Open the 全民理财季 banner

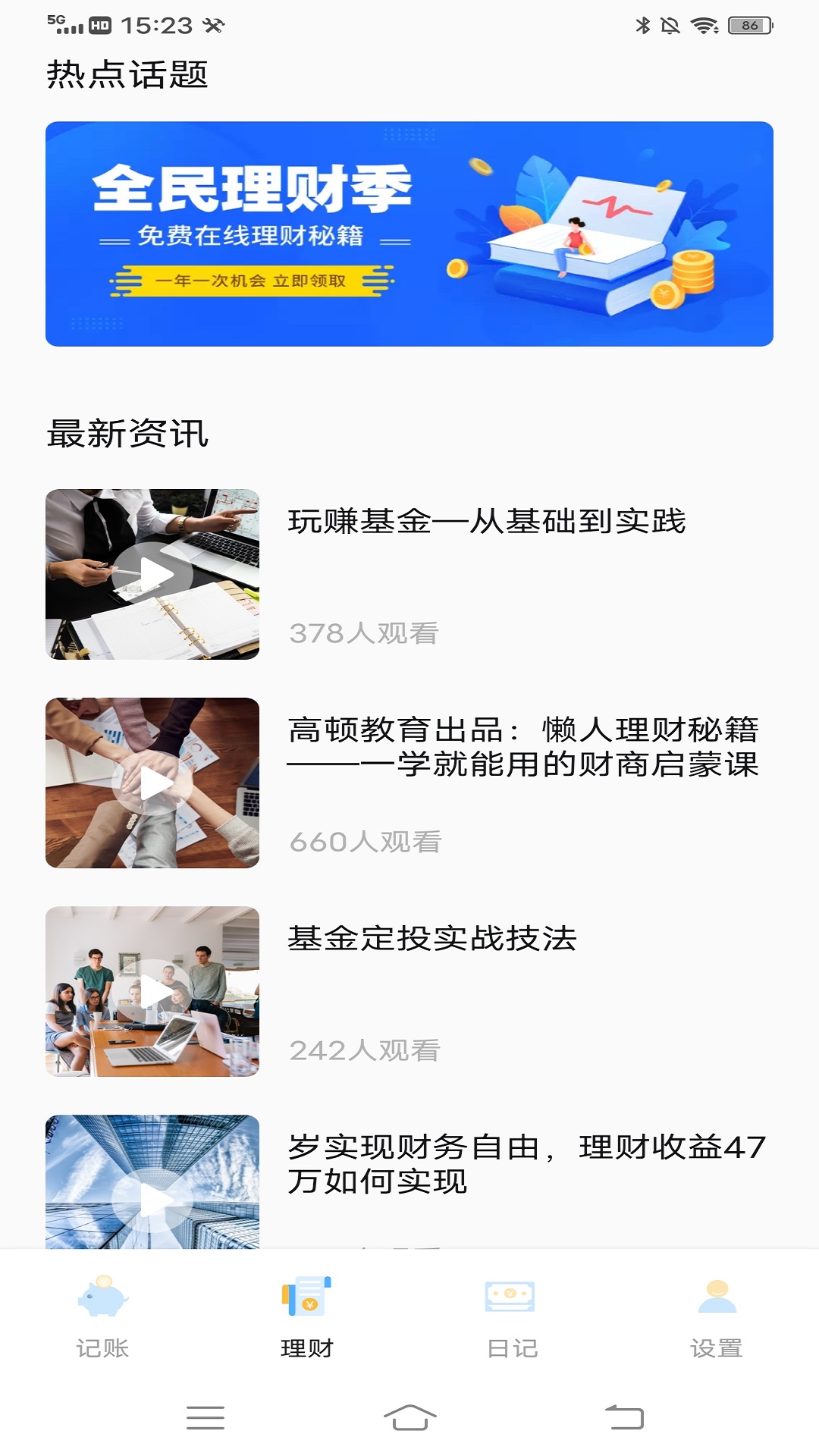click(x=409, y=234)
